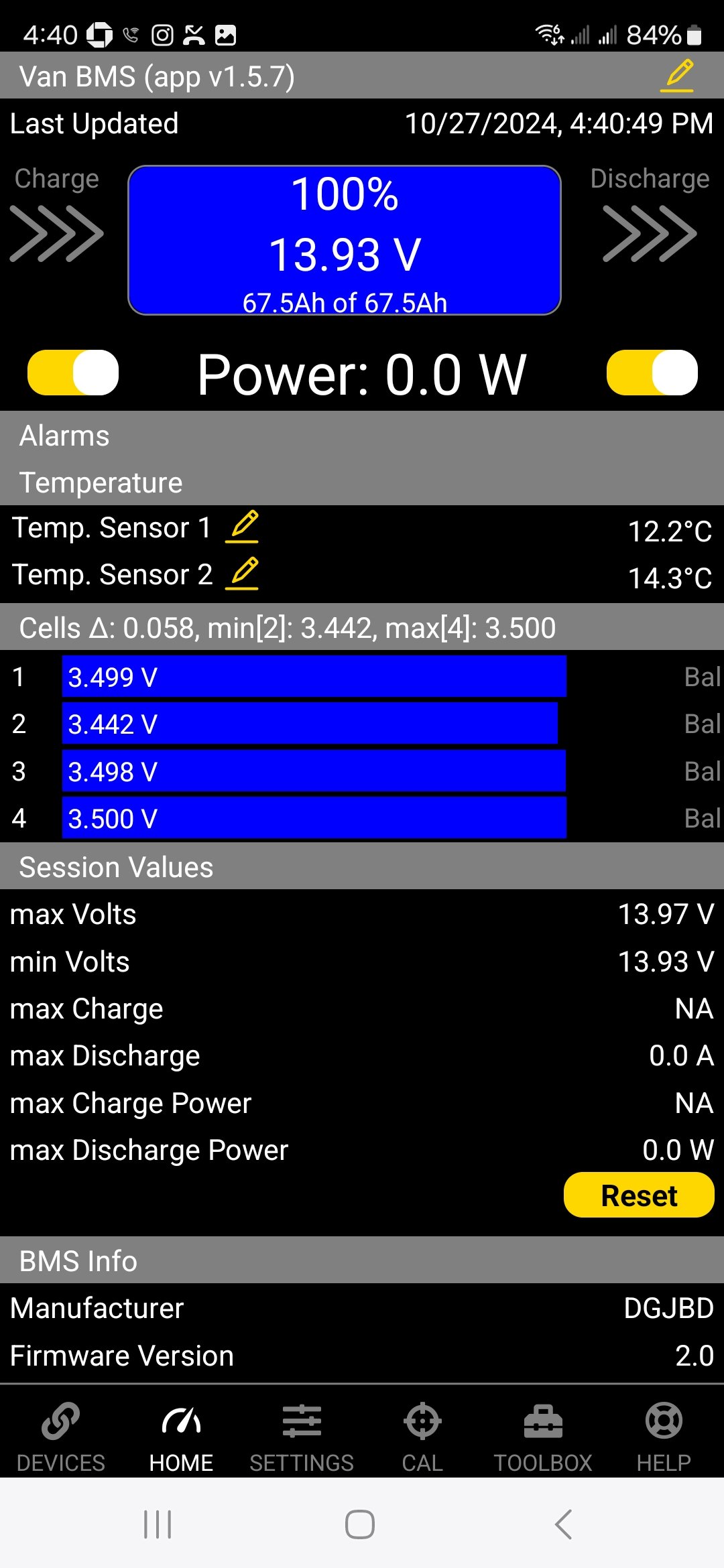Image resolution: width=724 pixels, height=1568 pixels.
Task: Edit the Van BMS device name
Action: pos(677,75)
